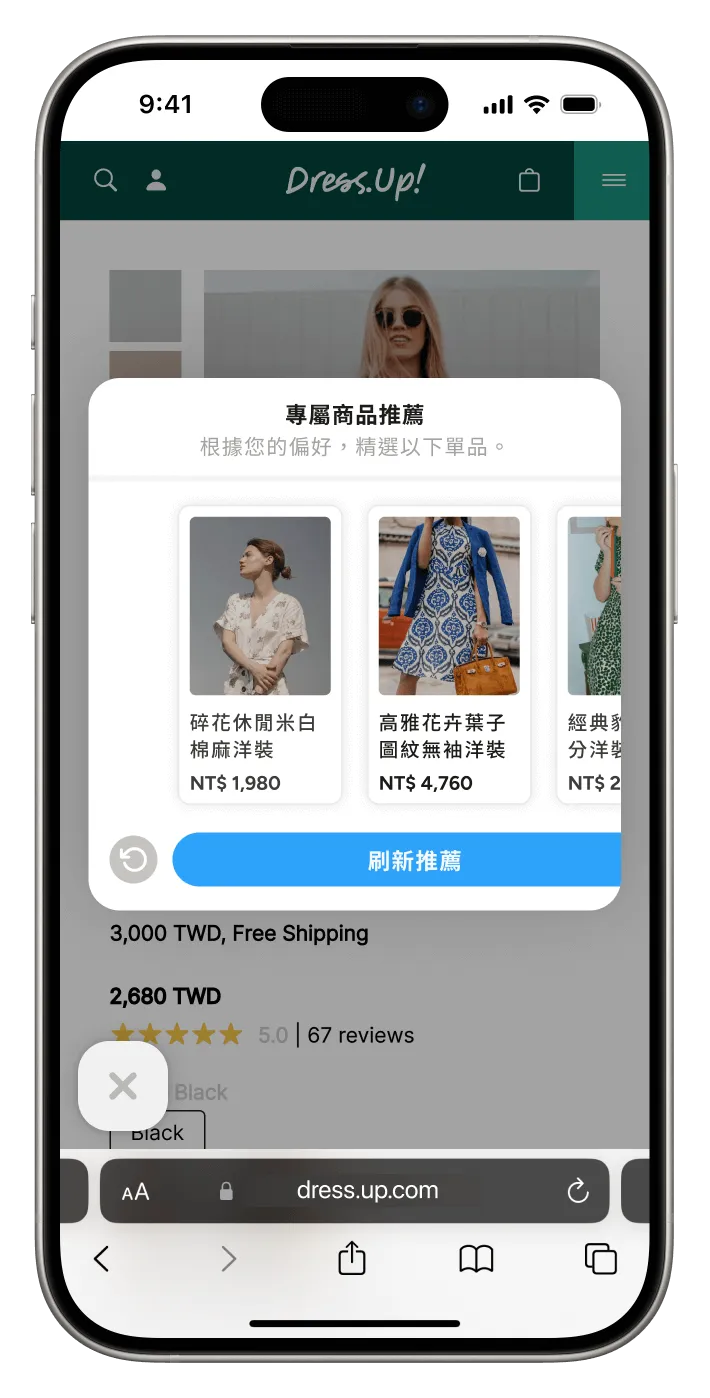
Task: Open the search icon in the header
Action: point(105,180)
